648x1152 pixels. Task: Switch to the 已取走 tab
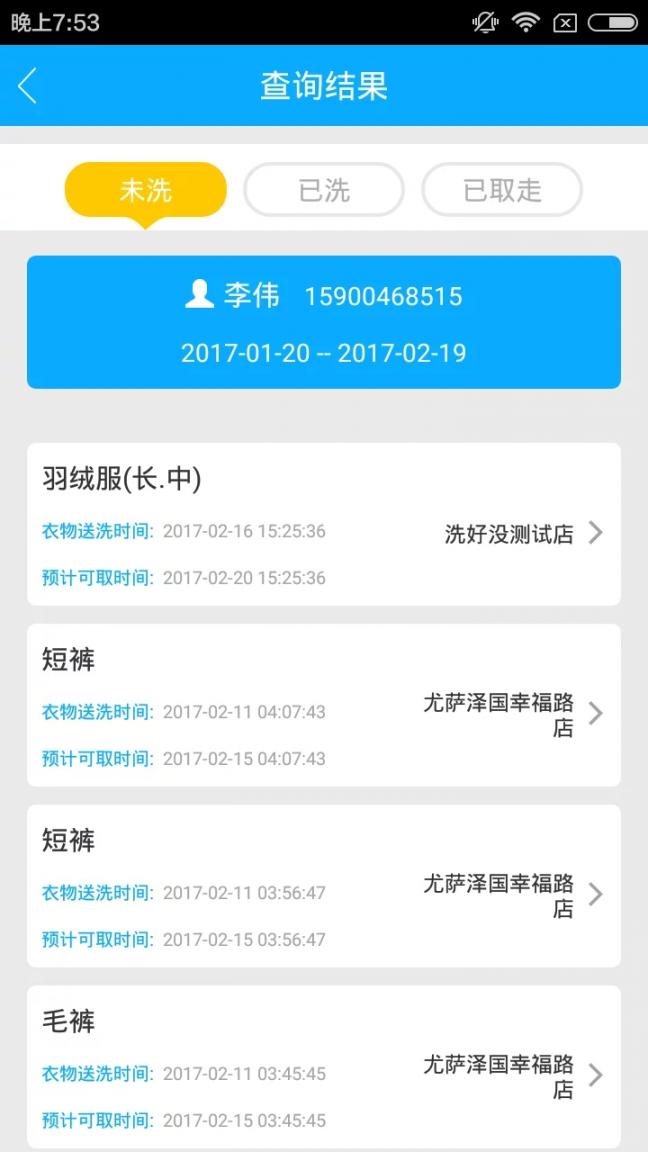tap(503, 190)
